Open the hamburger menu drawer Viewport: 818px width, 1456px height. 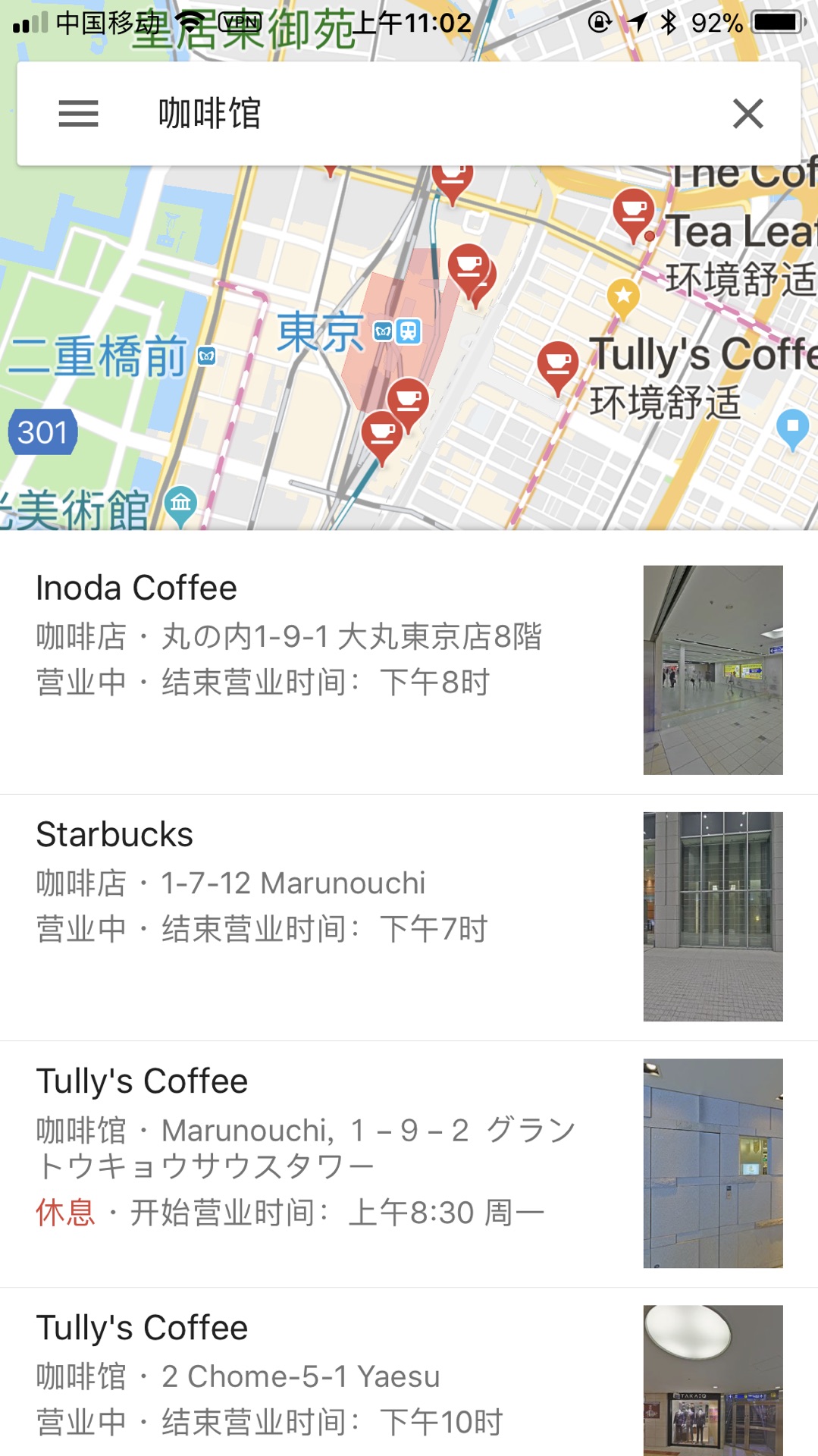[x=79, y=114]
